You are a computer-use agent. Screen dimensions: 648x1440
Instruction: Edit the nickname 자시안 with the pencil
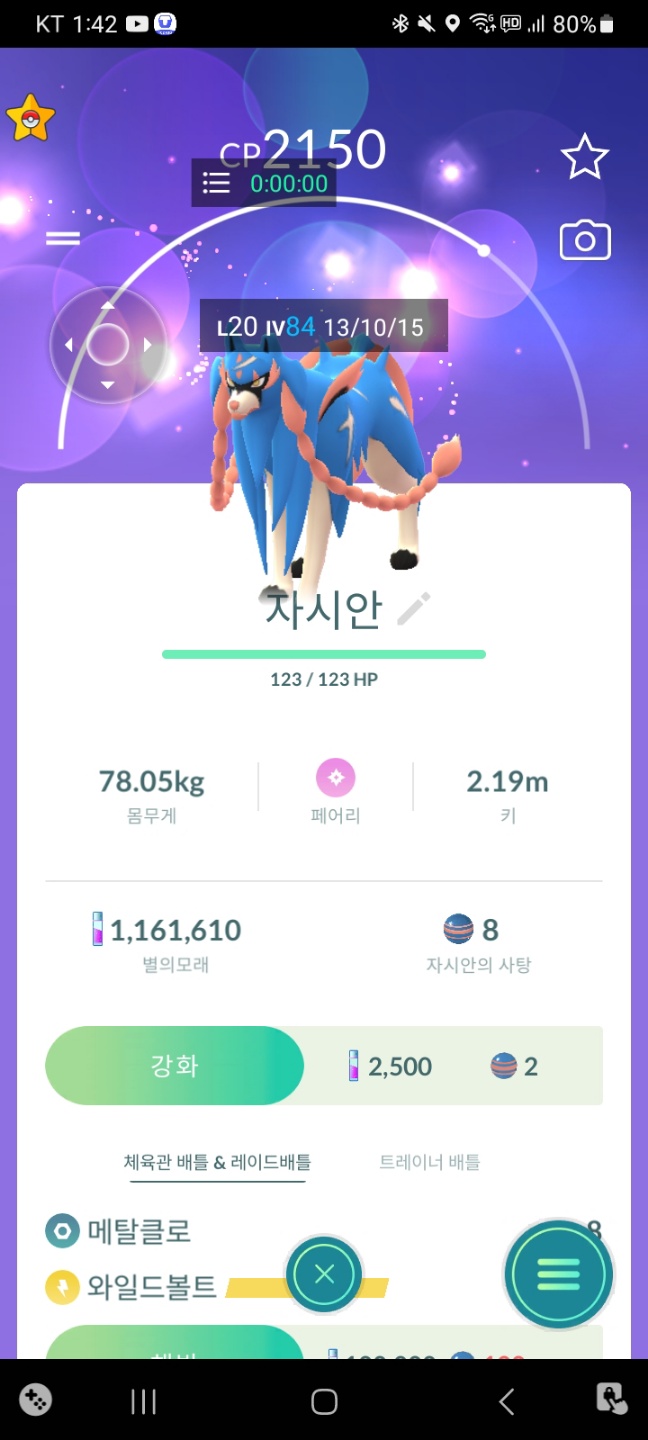point(413,608)
